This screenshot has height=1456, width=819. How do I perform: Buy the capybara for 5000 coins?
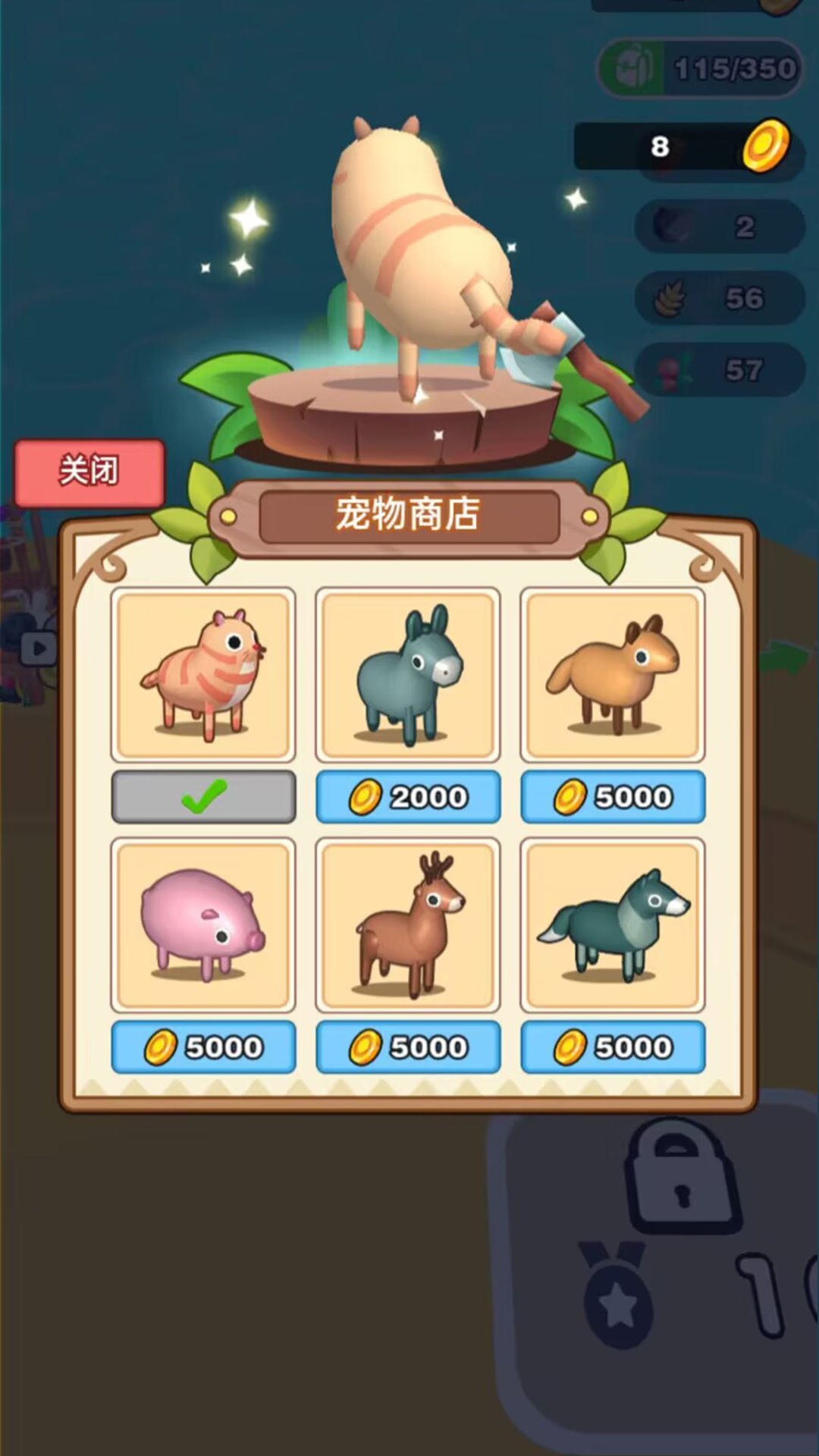point(613,797)
